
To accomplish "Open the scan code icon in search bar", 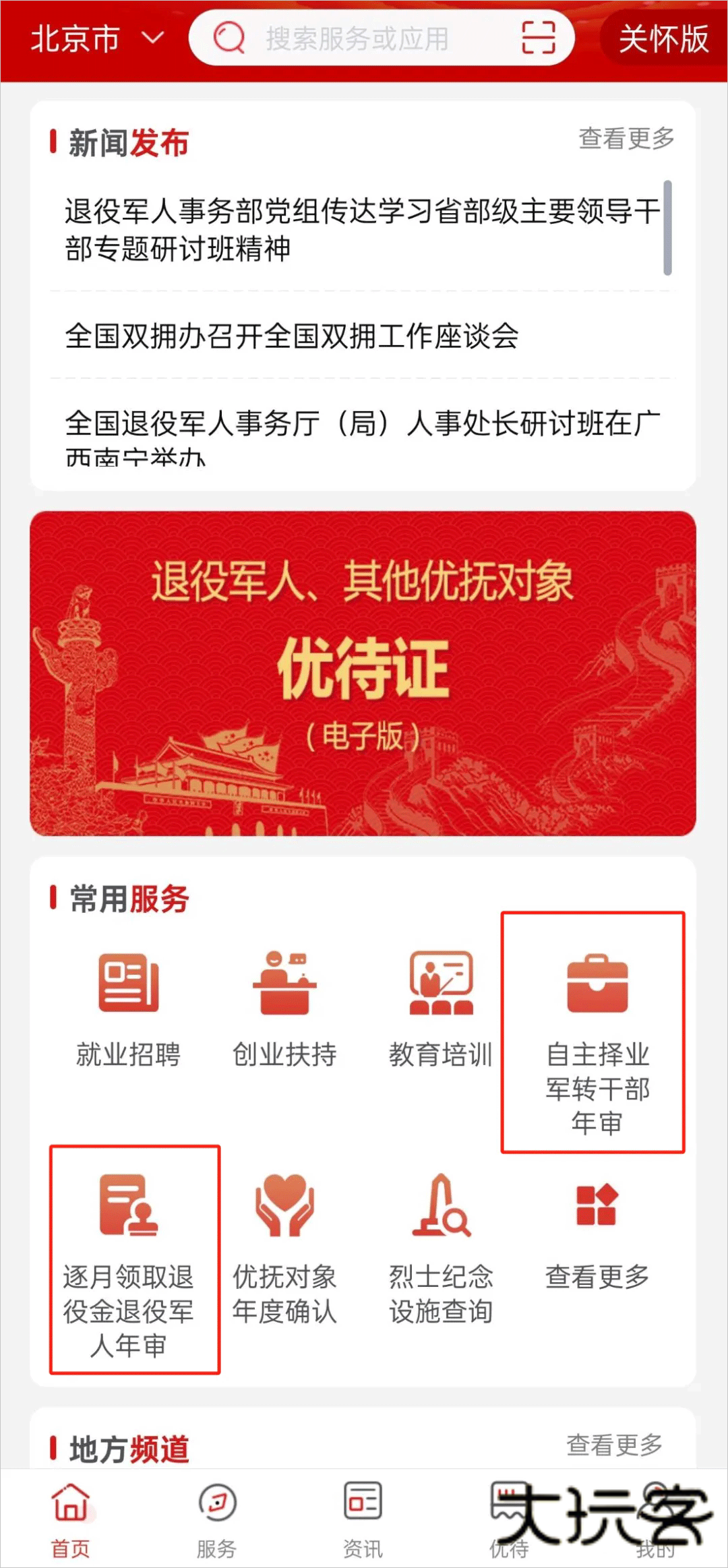I will (x=538, y=38).
